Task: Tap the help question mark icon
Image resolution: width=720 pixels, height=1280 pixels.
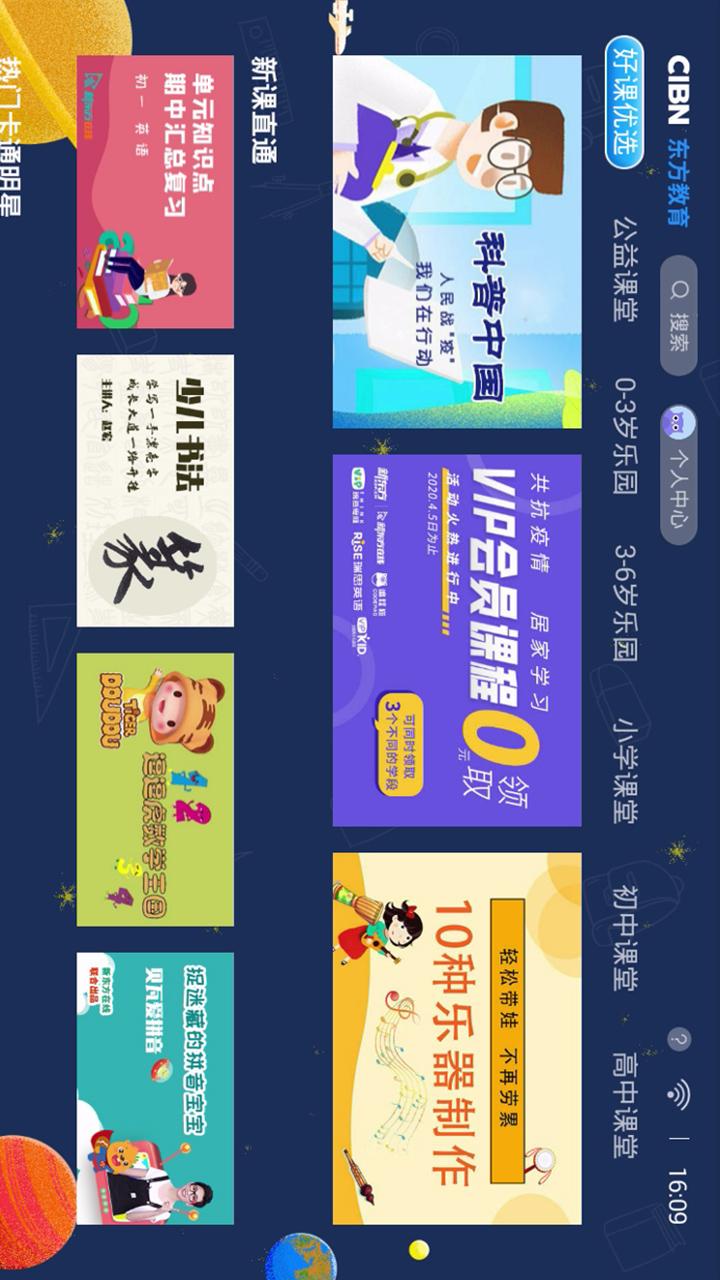Action: click(678, 1039)
